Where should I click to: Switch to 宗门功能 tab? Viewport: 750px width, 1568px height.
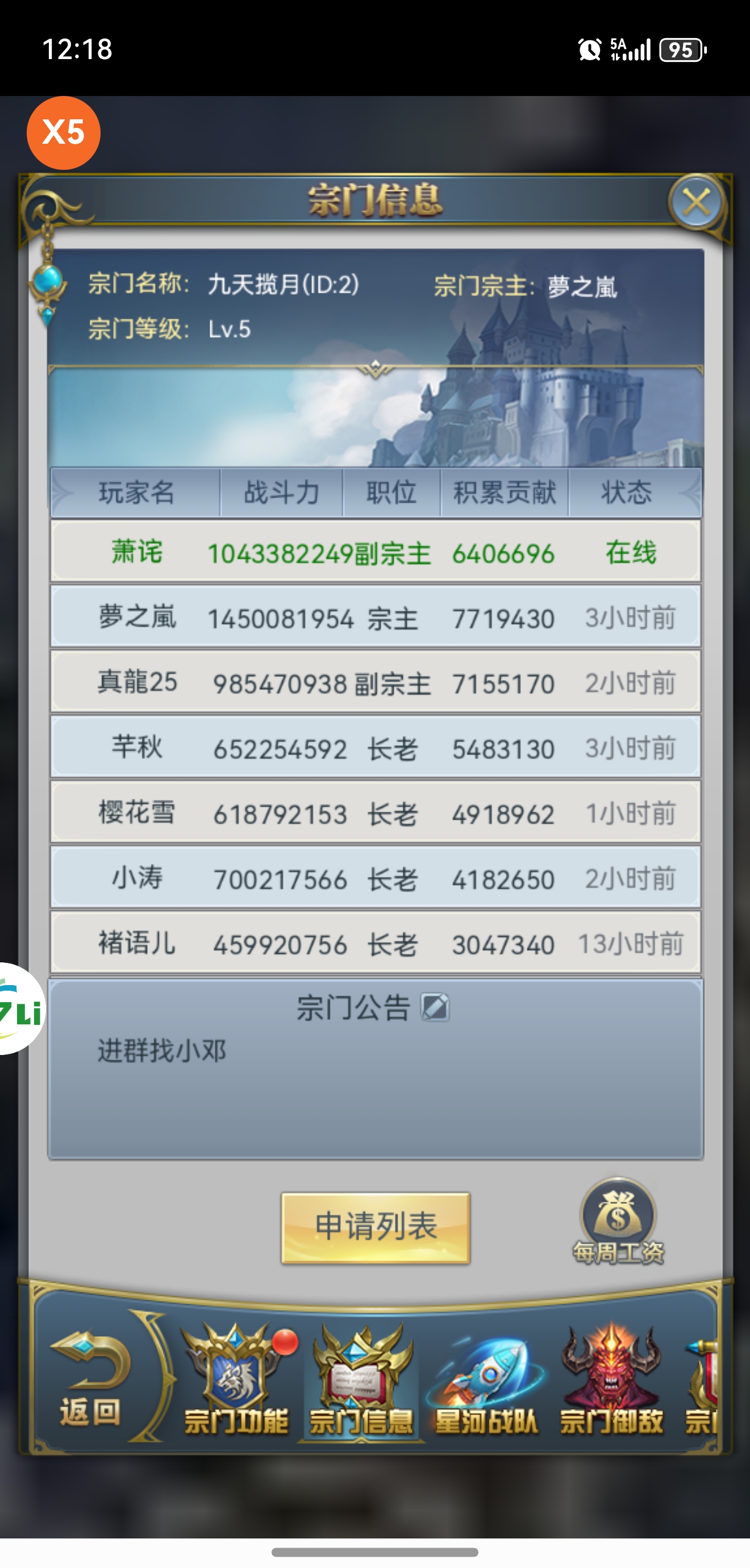click(x=236, y=1379)
